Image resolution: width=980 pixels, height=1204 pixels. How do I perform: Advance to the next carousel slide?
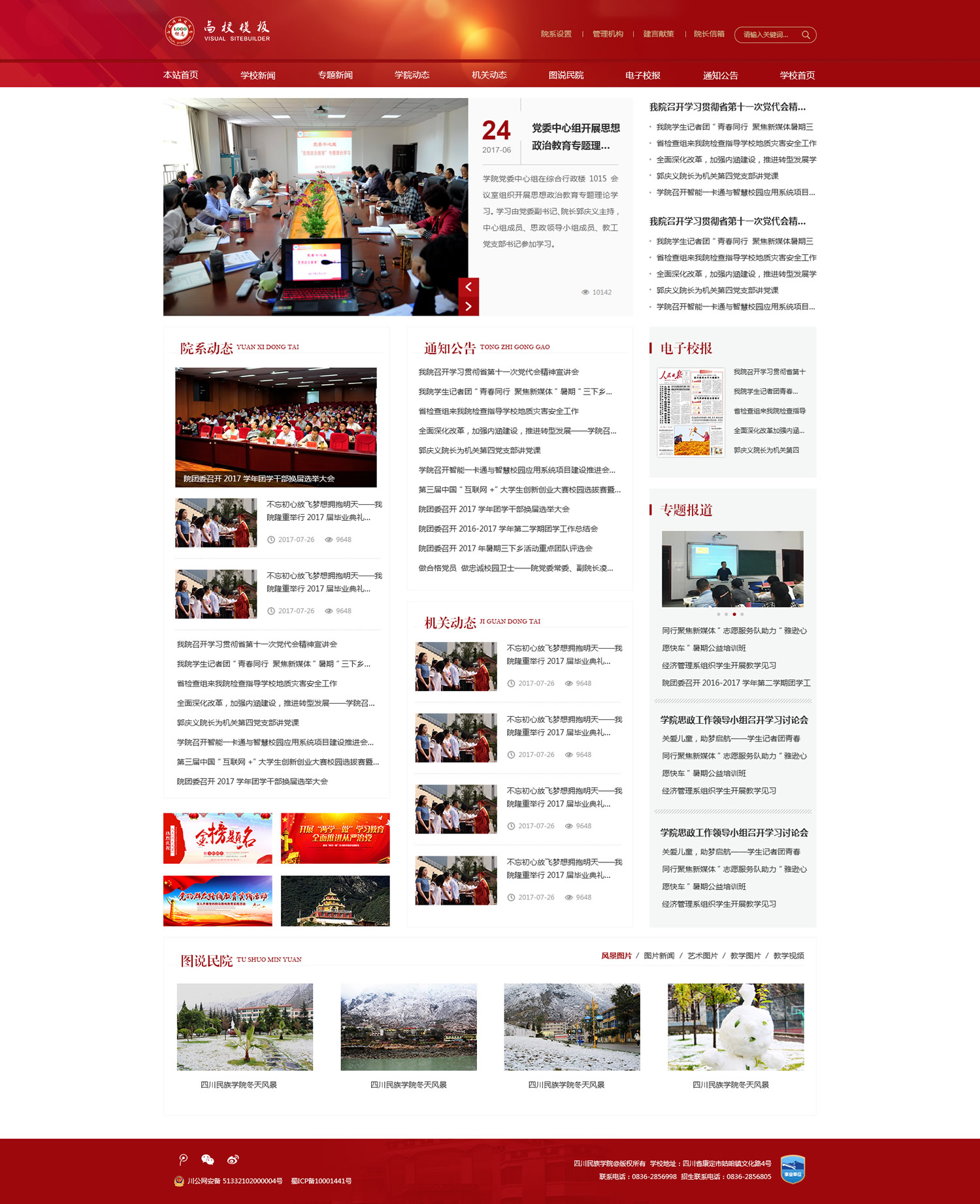coord(468,306)
